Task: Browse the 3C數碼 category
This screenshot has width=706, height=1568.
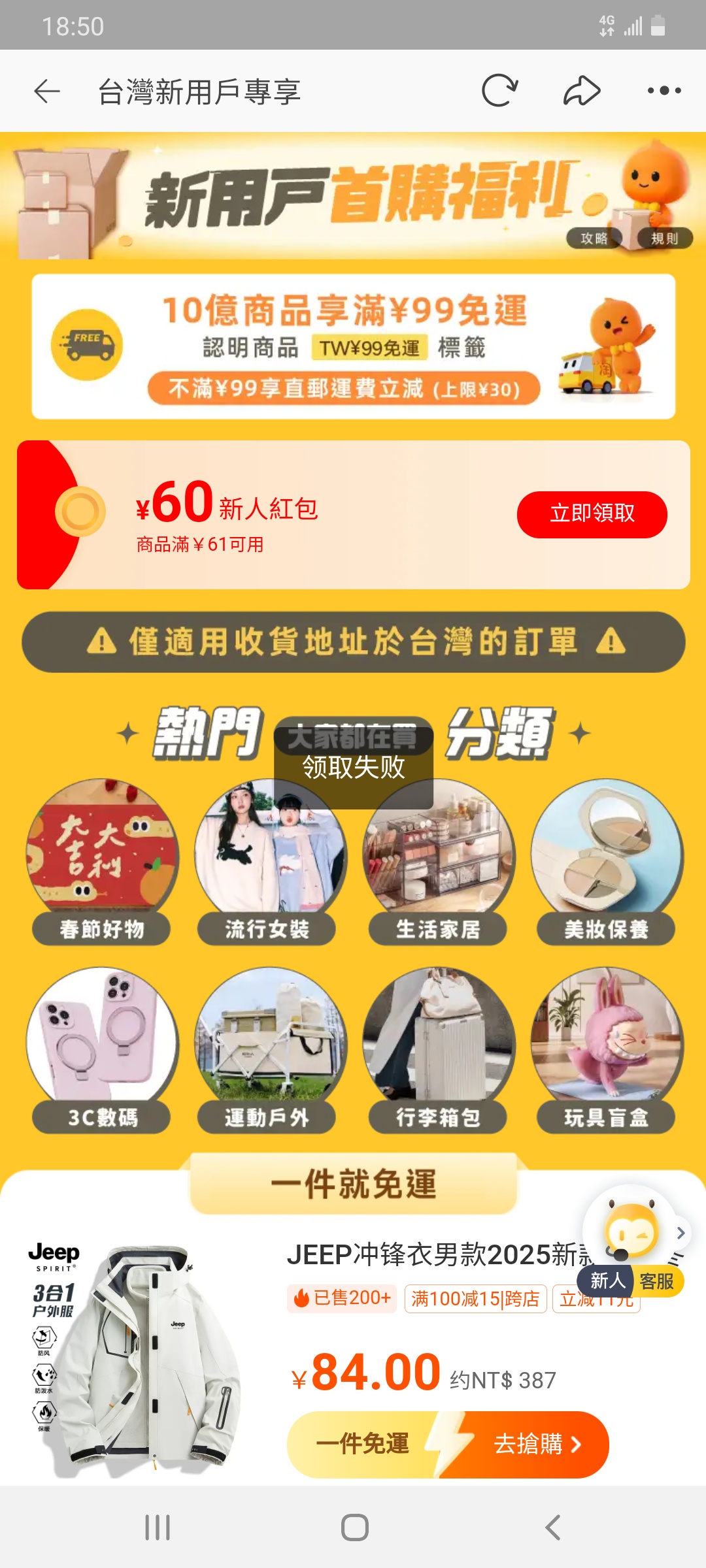Action: (103, 1052)
